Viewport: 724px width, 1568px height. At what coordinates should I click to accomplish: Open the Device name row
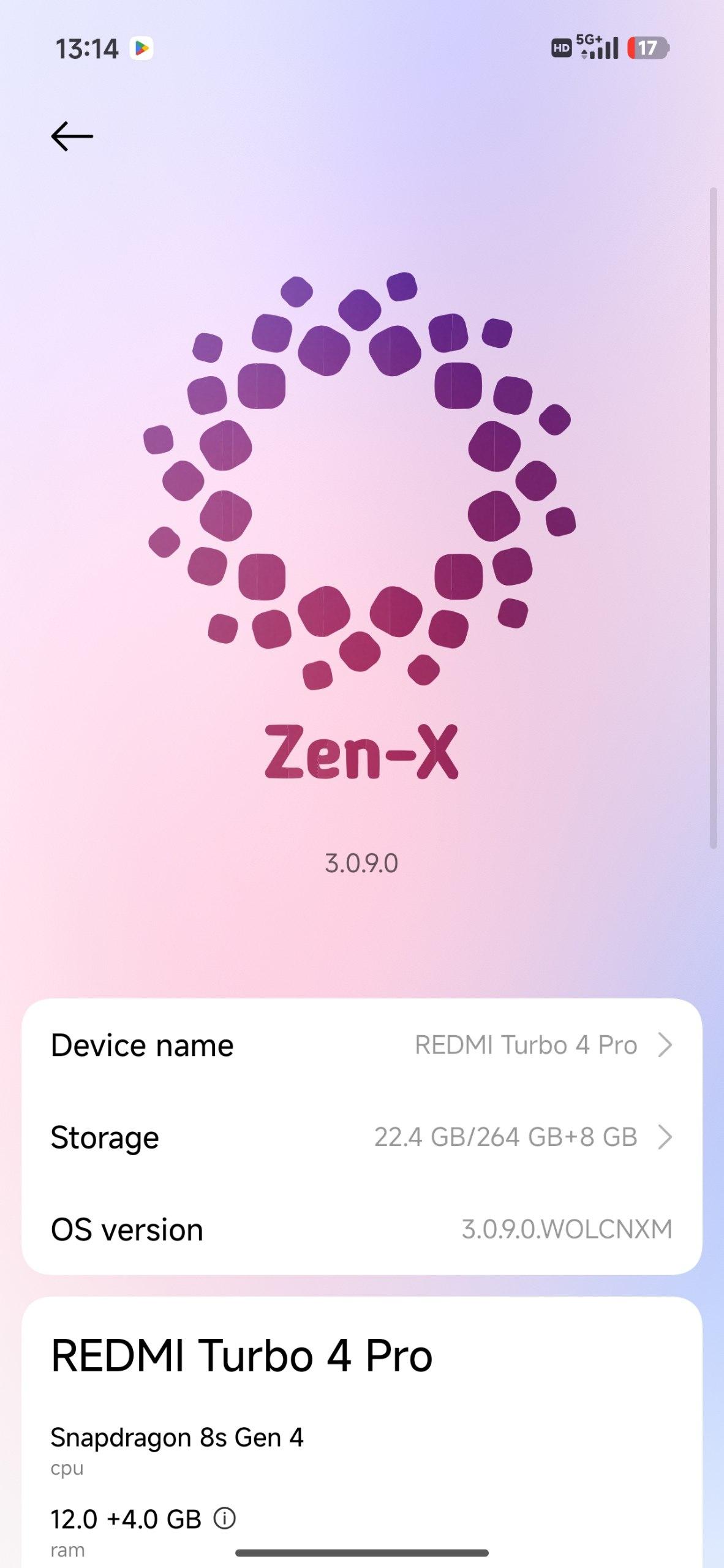pos(361,1045)
